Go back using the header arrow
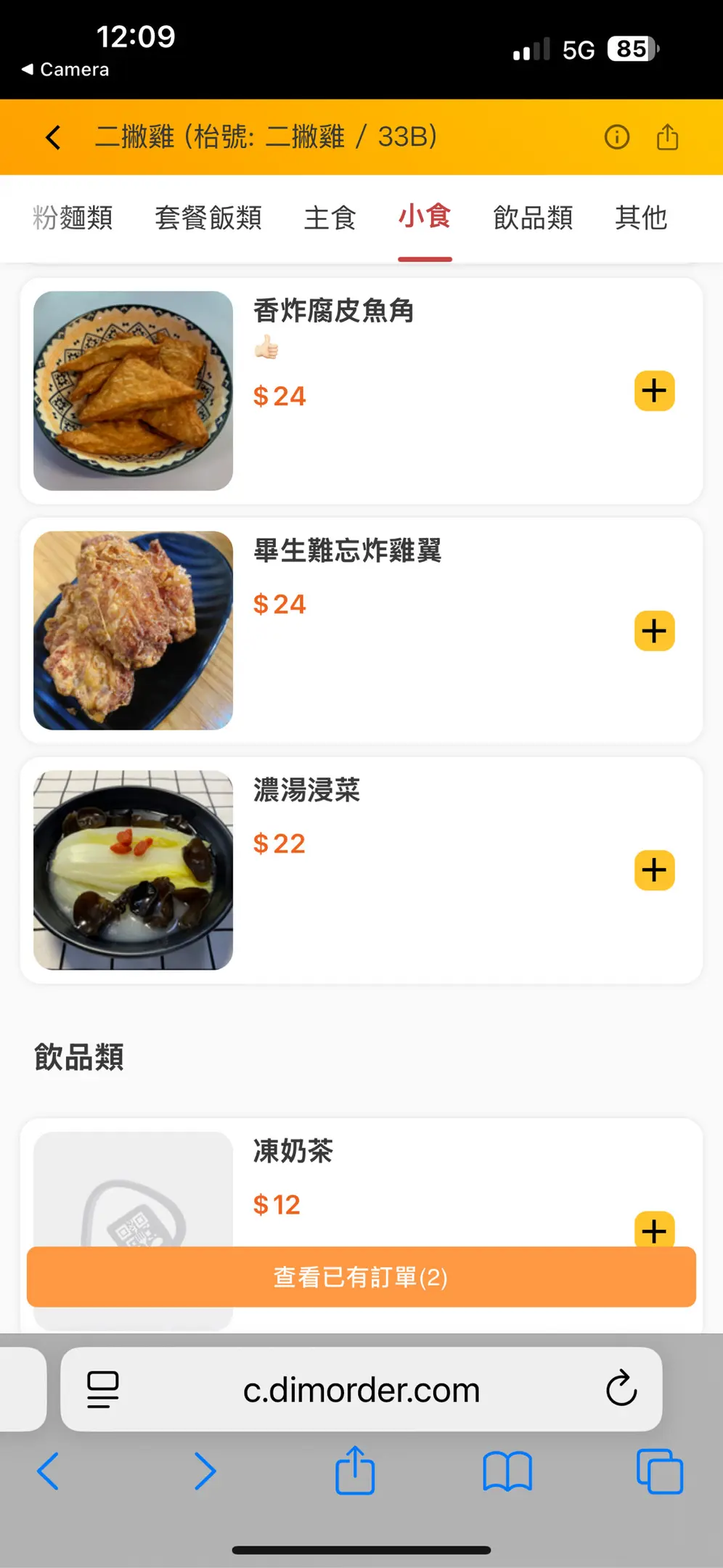The height and width of the screenshot is (1568, 723). (53, 137)
